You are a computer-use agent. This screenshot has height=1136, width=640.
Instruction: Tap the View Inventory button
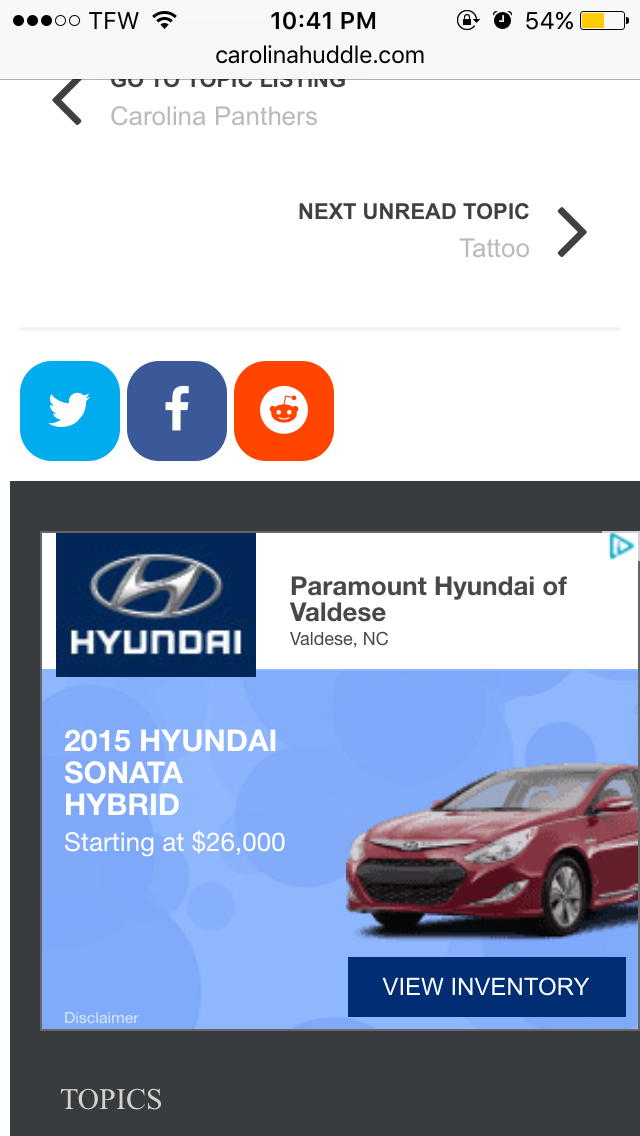[x=486, y=987]
